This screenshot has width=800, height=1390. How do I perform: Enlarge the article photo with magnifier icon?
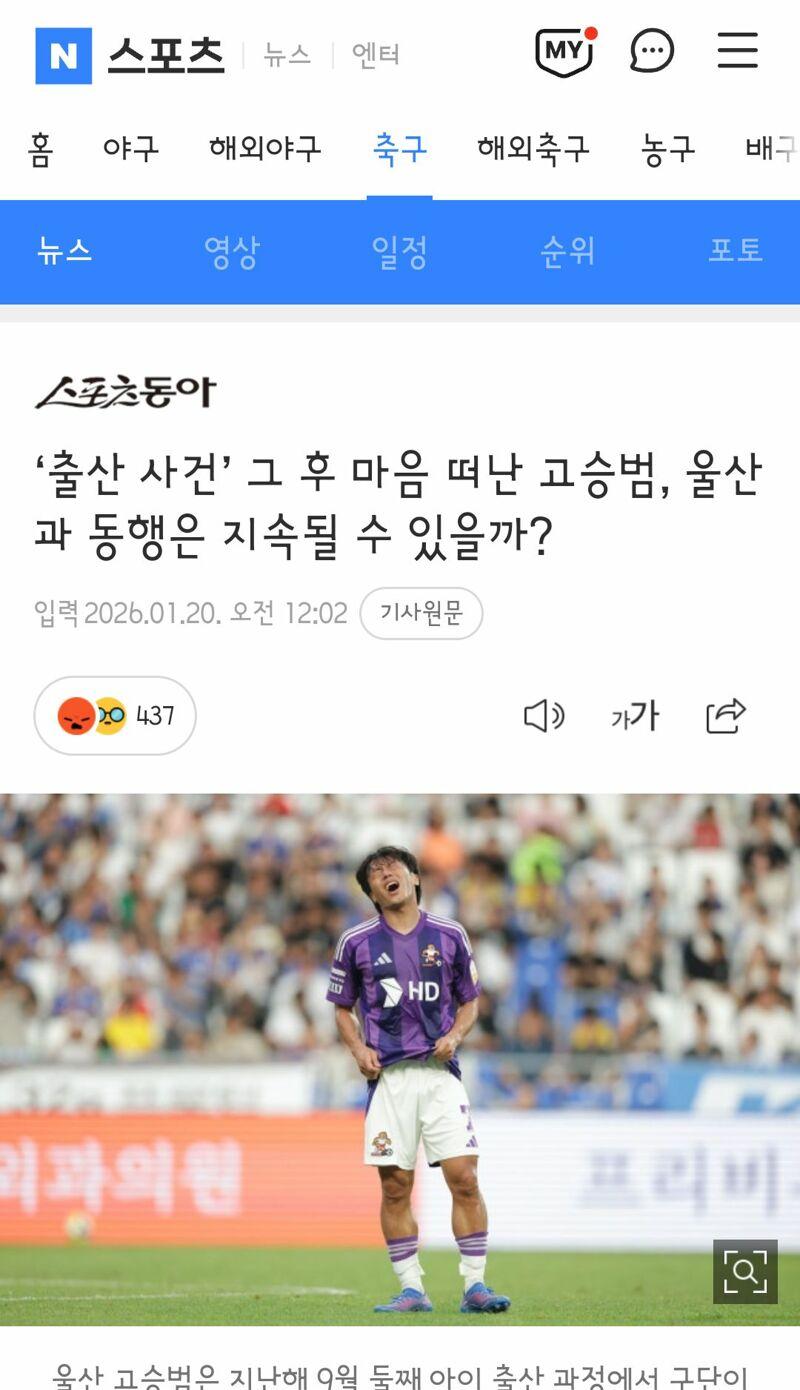745,1271
